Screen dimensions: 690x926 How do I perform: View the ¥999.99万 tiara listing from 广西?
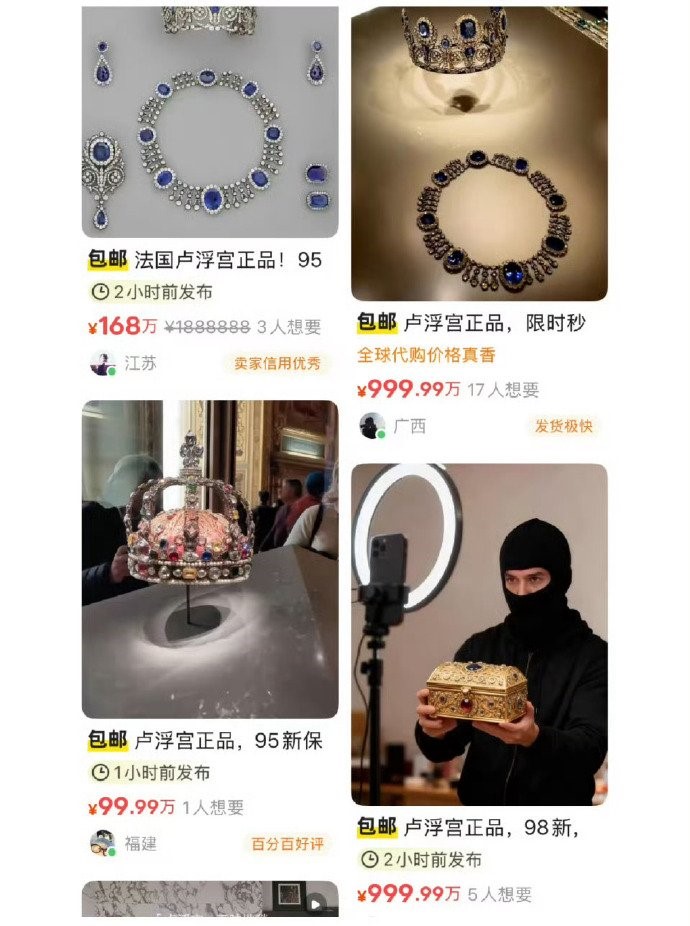click(479, 155)
